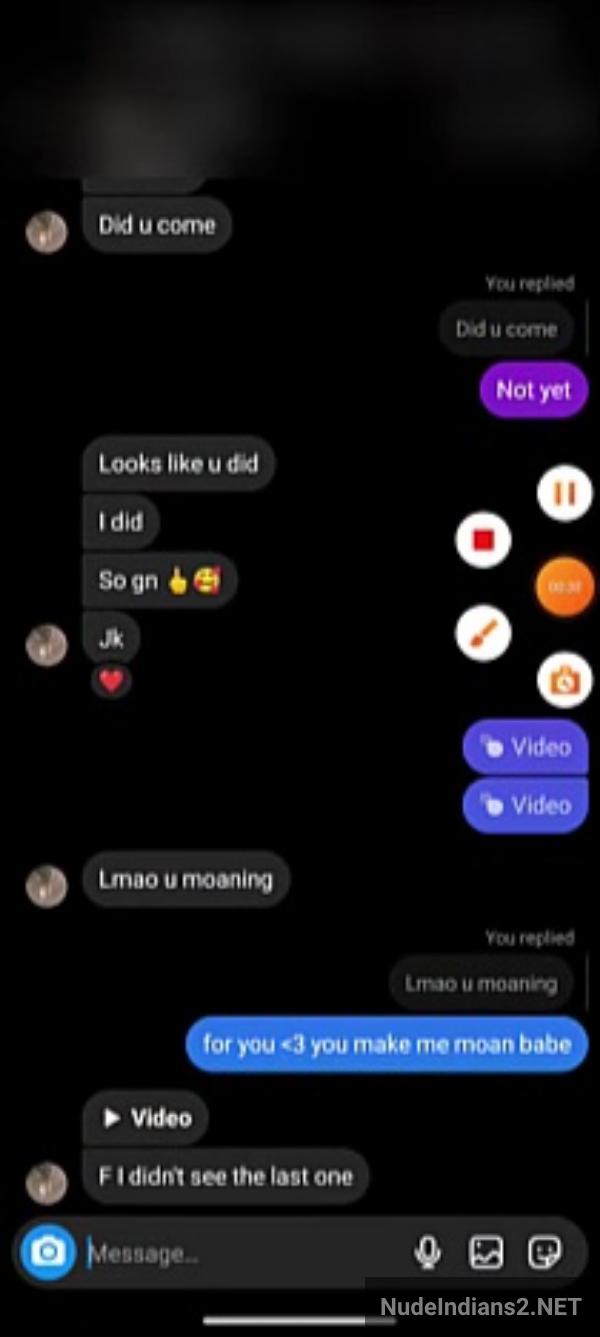Tap the orange recording timer bubble
The width and height of the screenshot is (600, 1337).
coord(566,586)
